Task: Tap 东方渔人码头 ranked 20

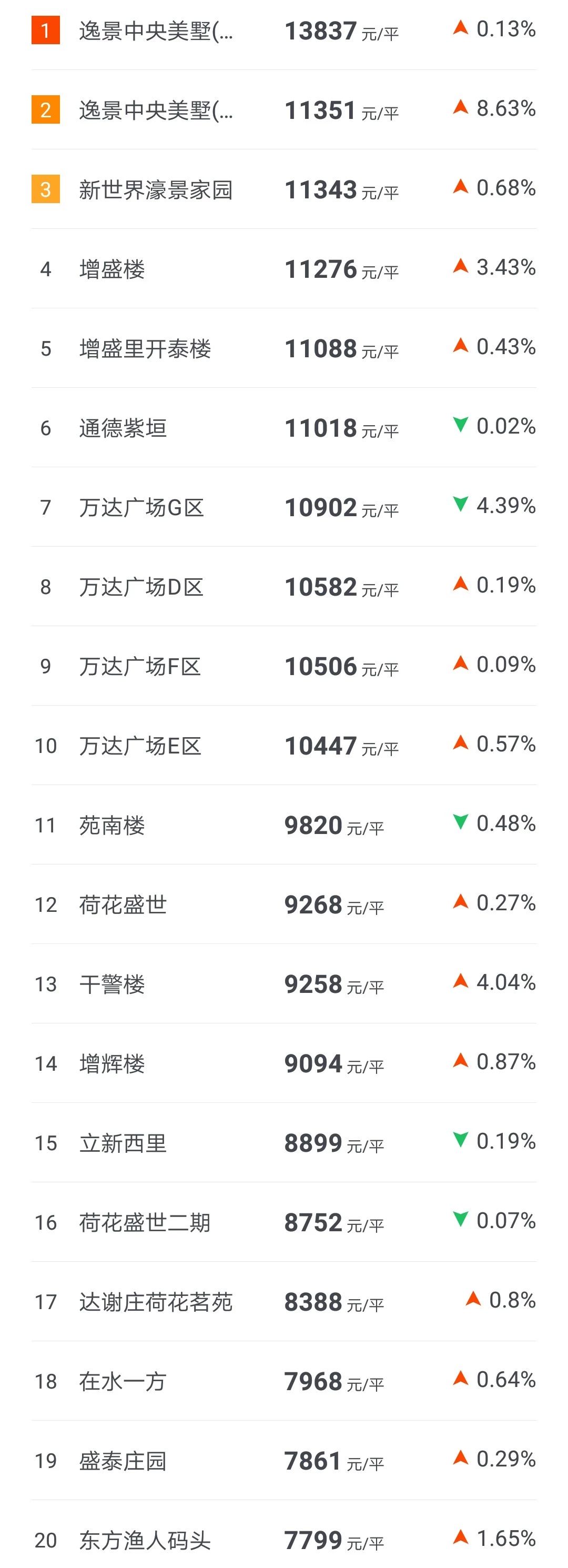Action: pyautogui.click(x=145, y=1541)
